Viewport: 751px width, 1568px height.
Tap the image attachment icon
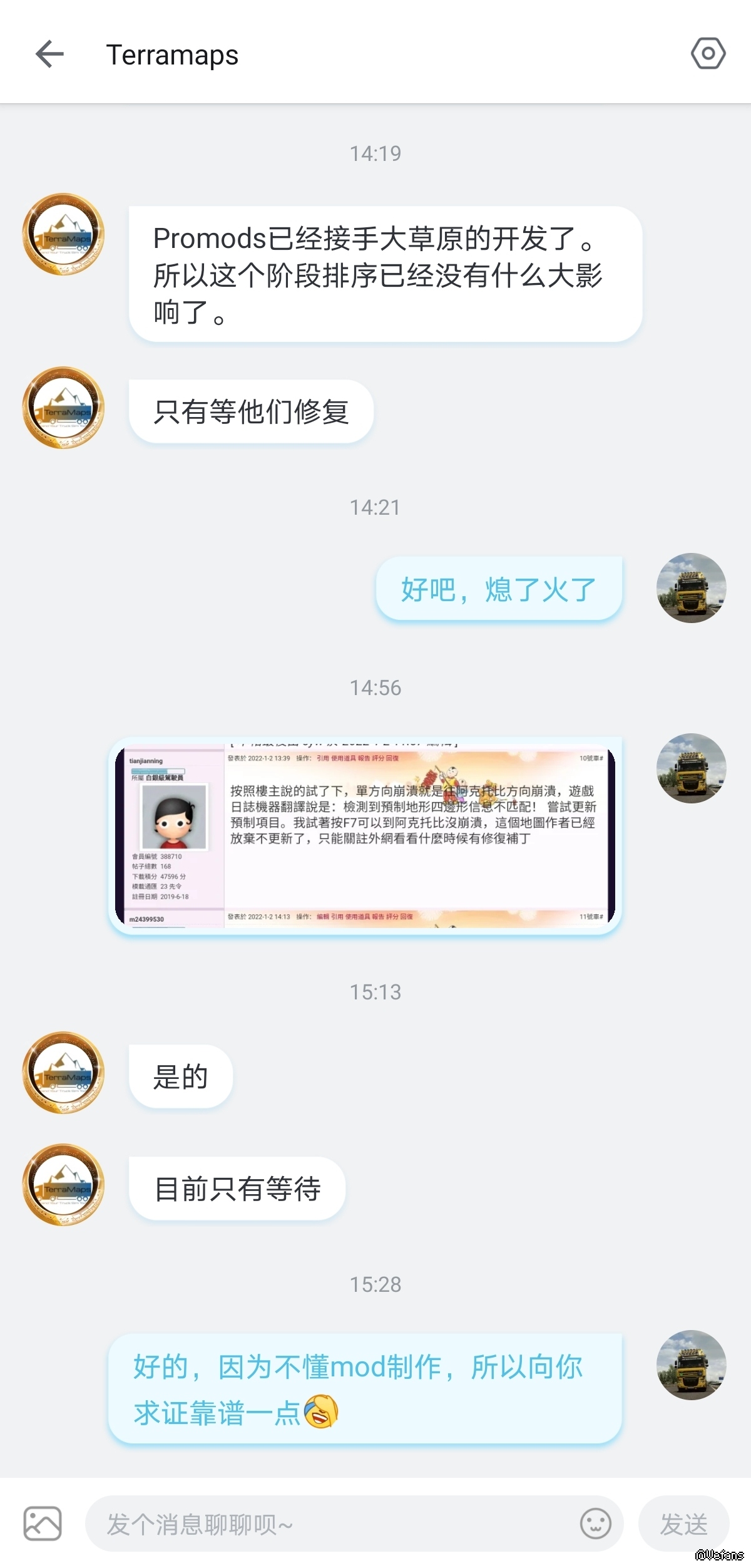tap(43, 1524)
